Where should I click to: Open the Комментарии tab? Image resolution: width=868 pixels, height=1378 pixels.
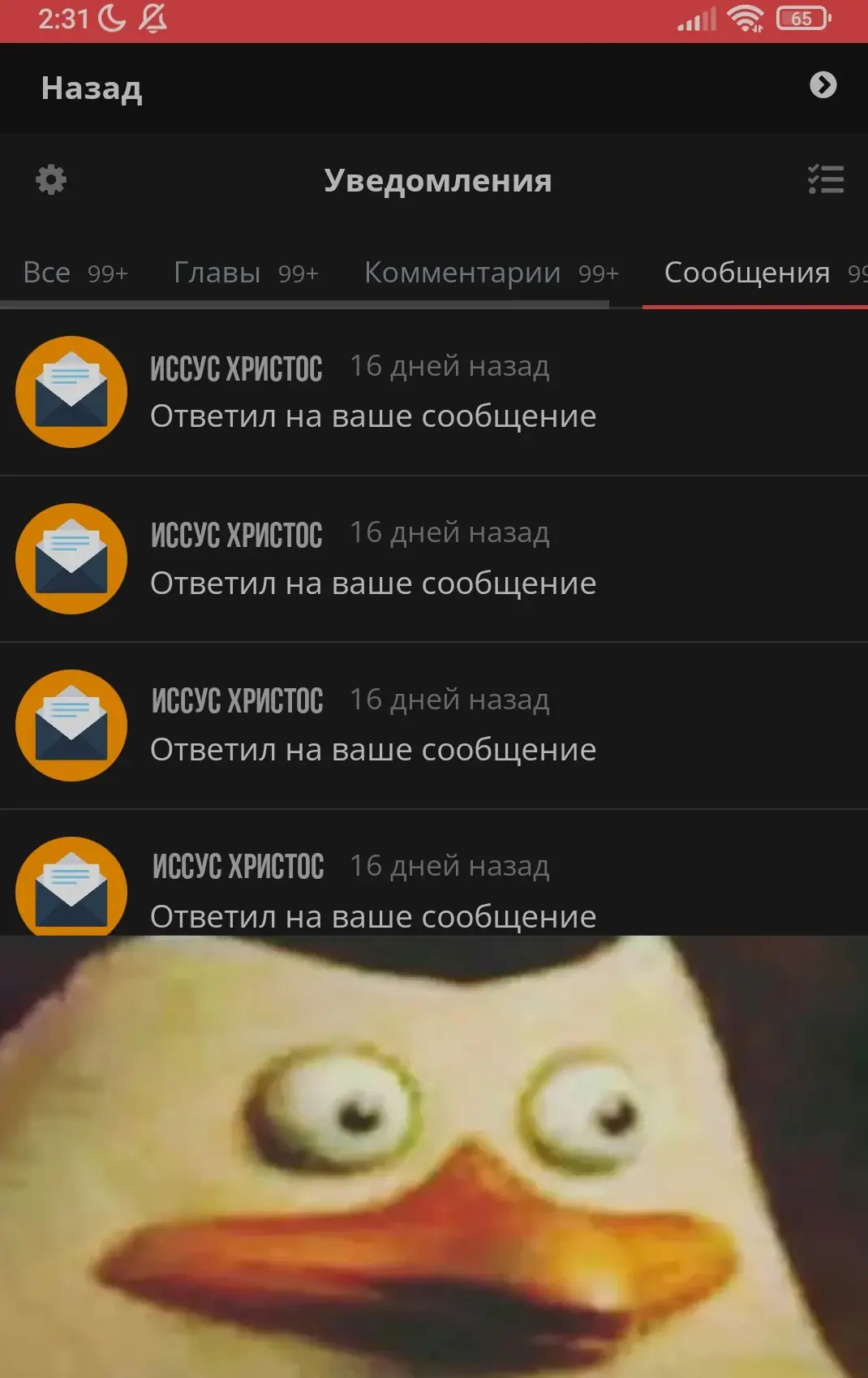pos(491,273)
